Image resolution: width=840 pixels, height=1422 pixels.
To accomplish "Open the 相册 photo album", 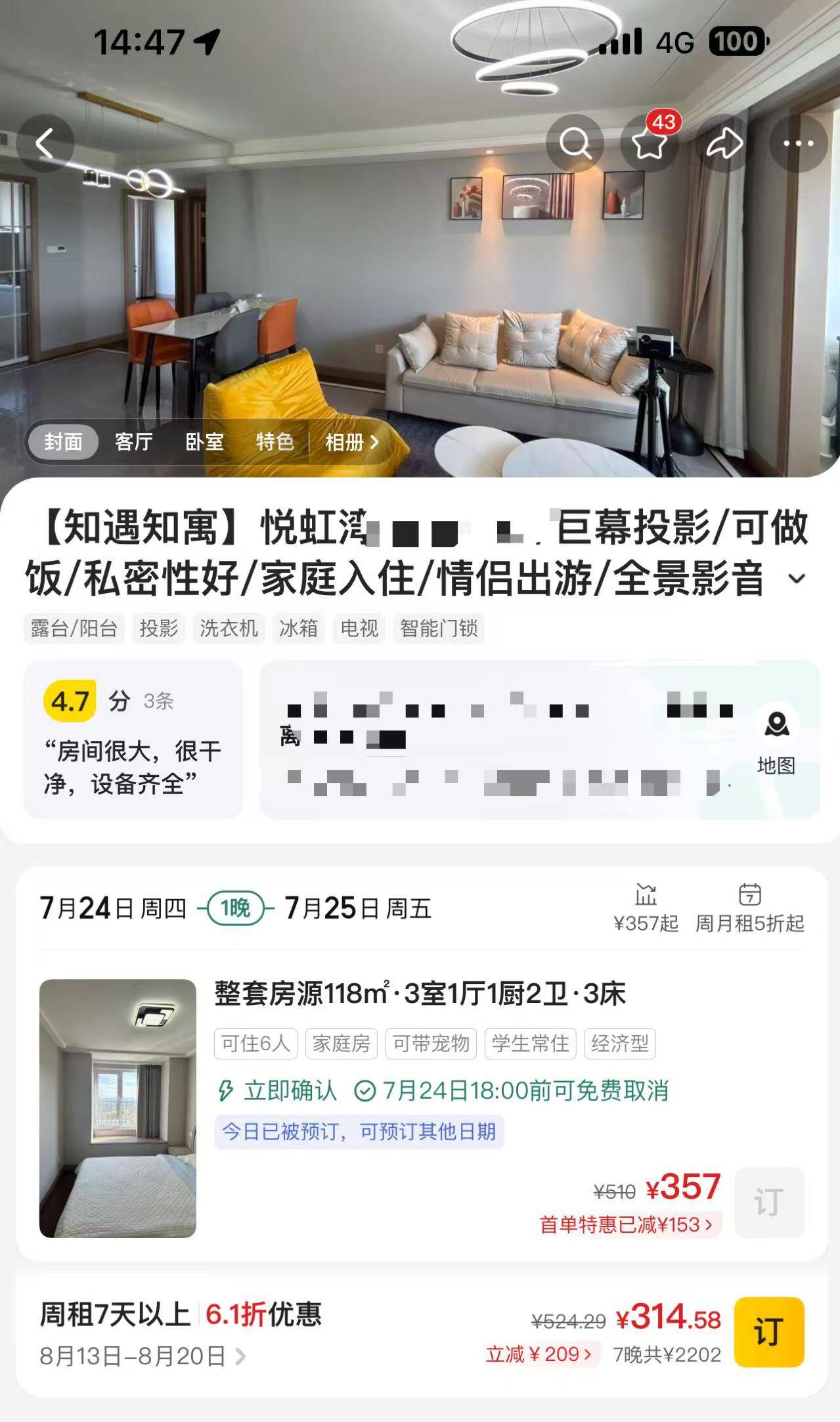I will click(x=352, y=442).
